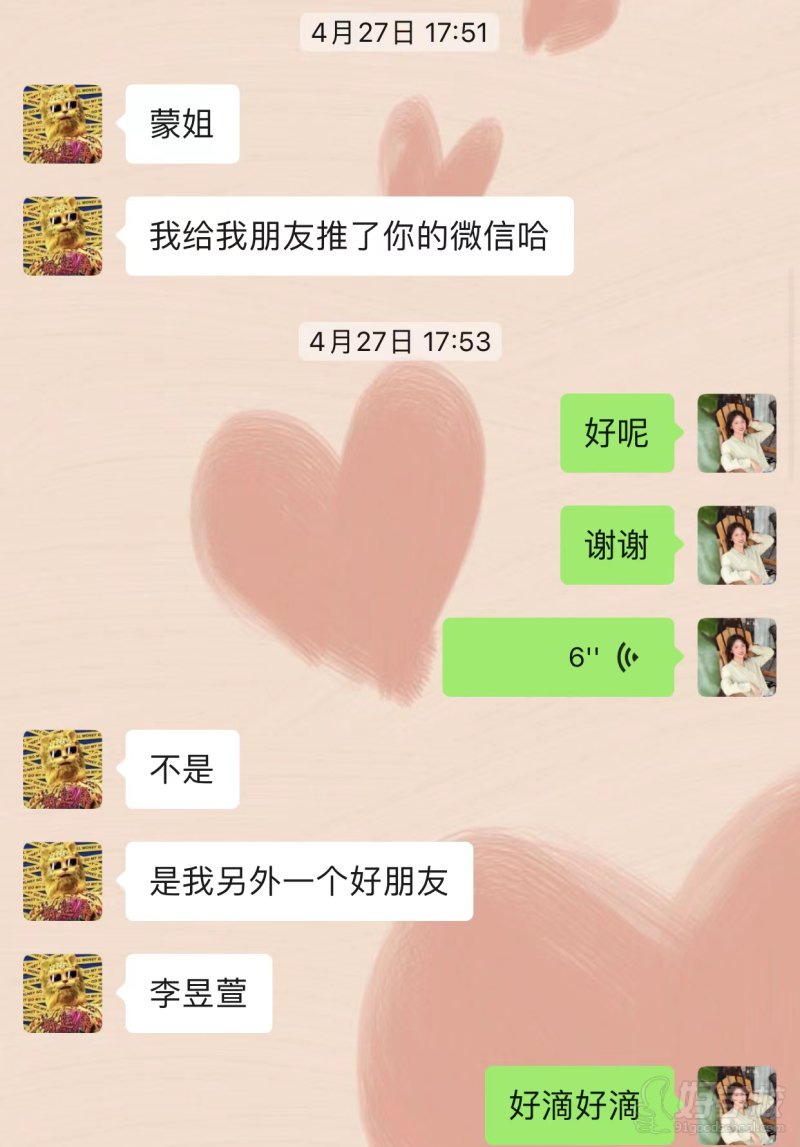Click your avatar beside "好滴好滴"
The height and width of the screenshot is (1147, 800).
click(737, 1105)
